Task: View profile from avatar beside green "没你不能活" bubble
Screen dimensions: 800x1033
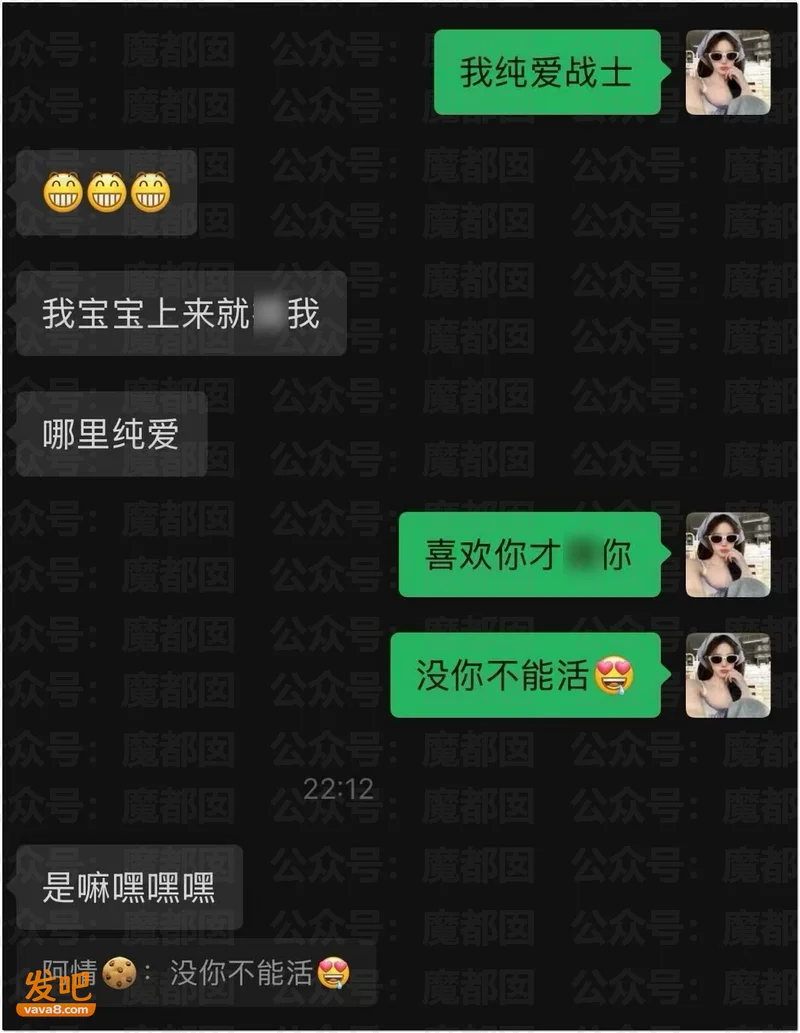Action: point(728,675)
